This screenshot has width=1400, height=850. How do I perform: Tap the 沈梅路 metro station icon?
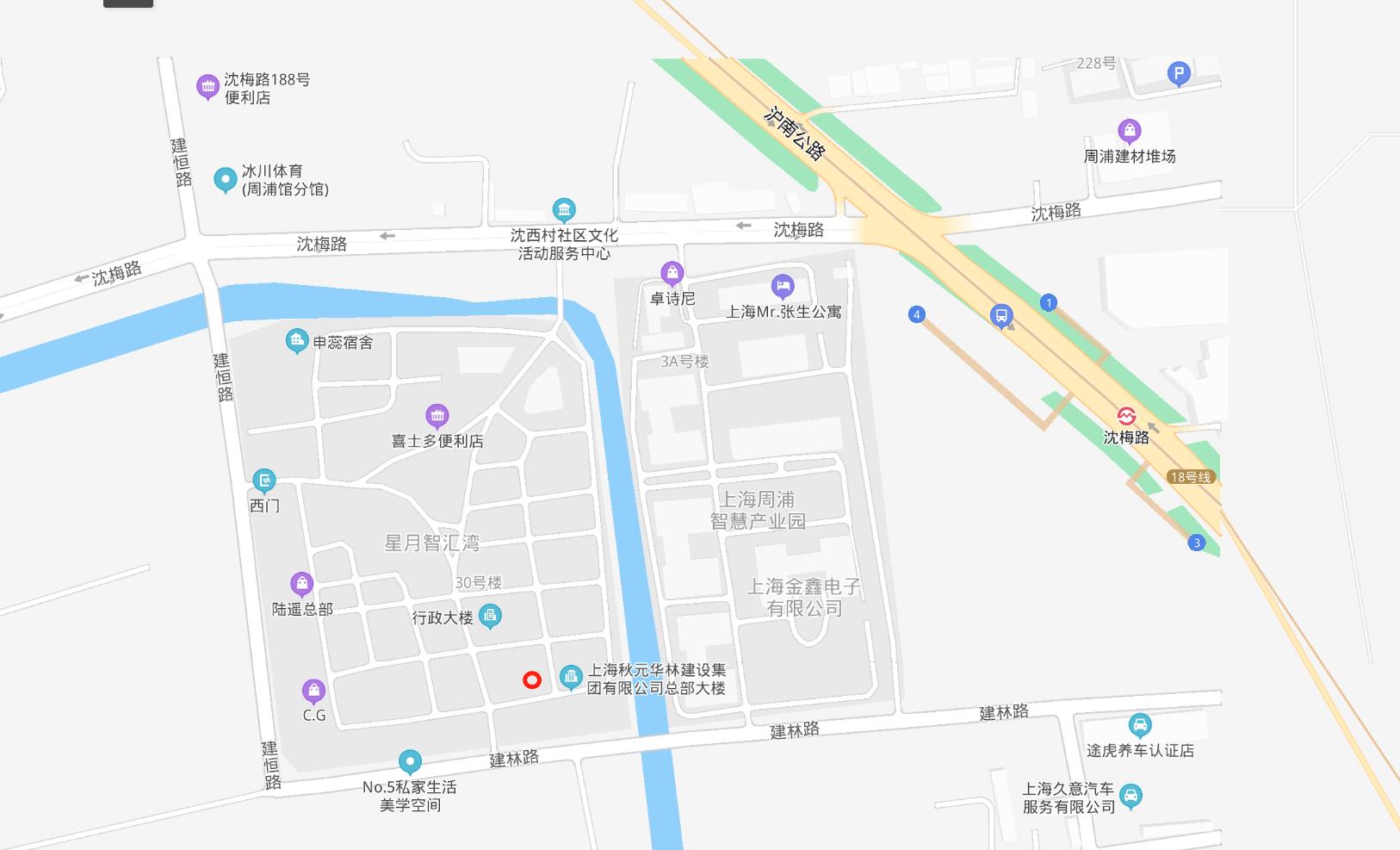(x=1126, y=417)
